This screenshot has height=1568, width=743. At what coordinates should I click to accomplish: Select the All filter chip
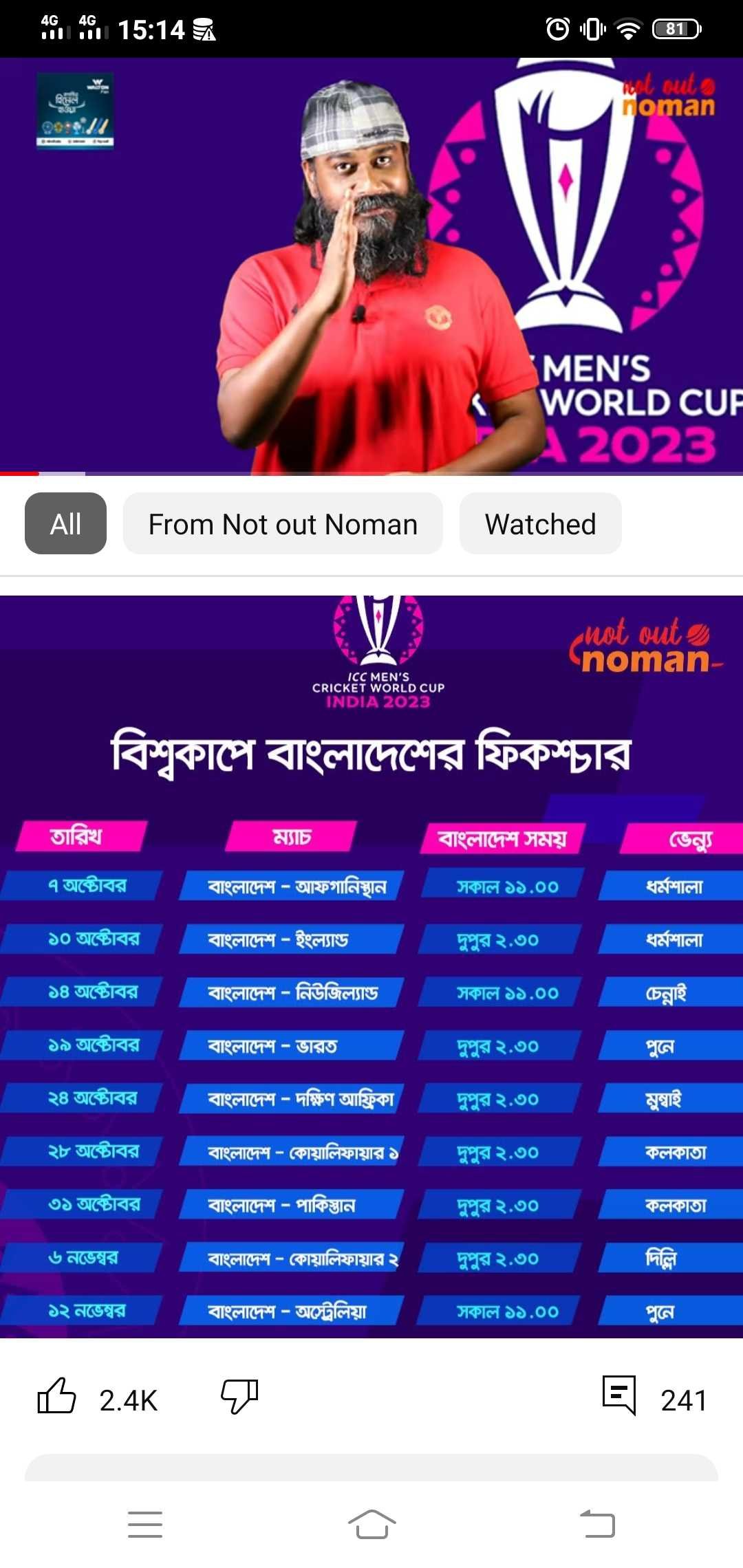[x=65, y=524]
